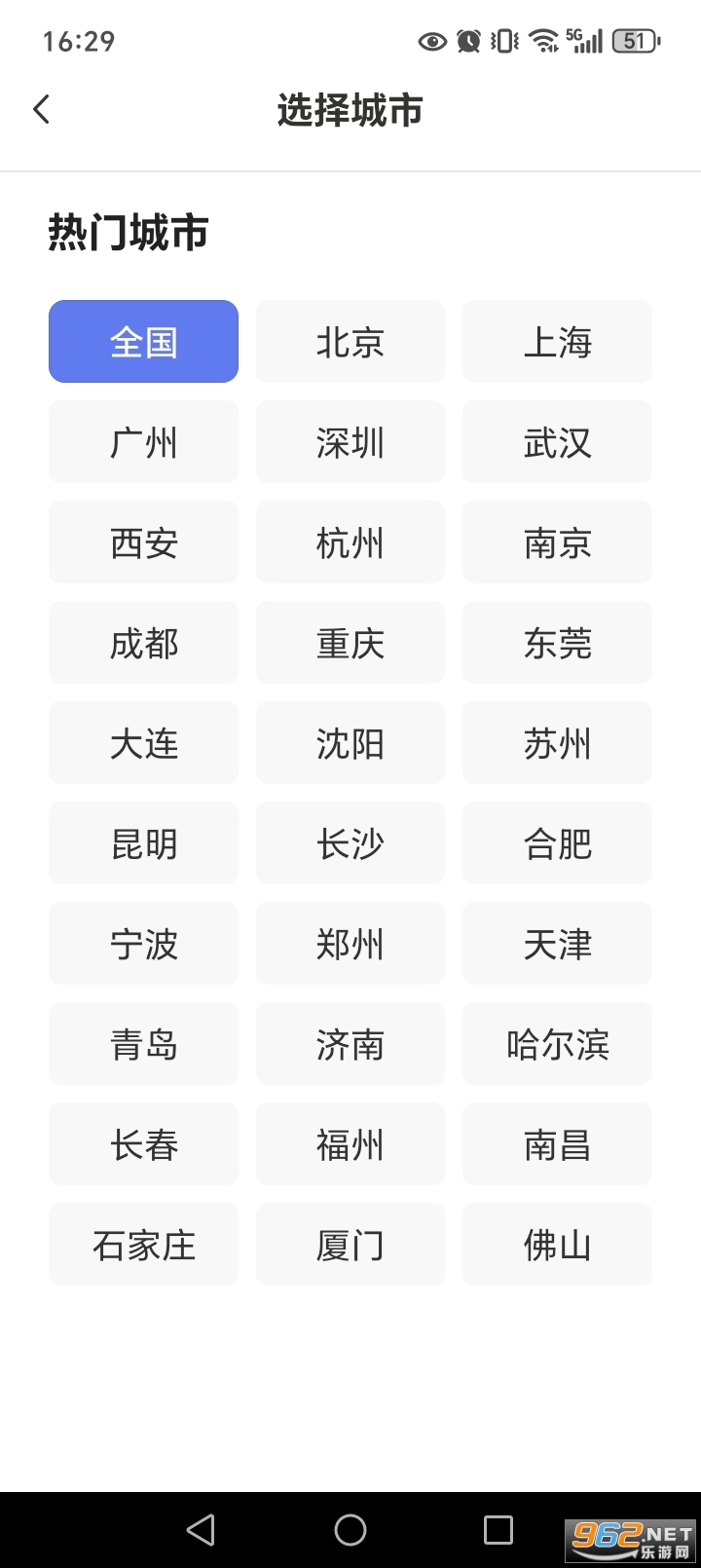The image size is (701, 1568).
Task: Select 上海 as your city
Action: tap(557, 341)
